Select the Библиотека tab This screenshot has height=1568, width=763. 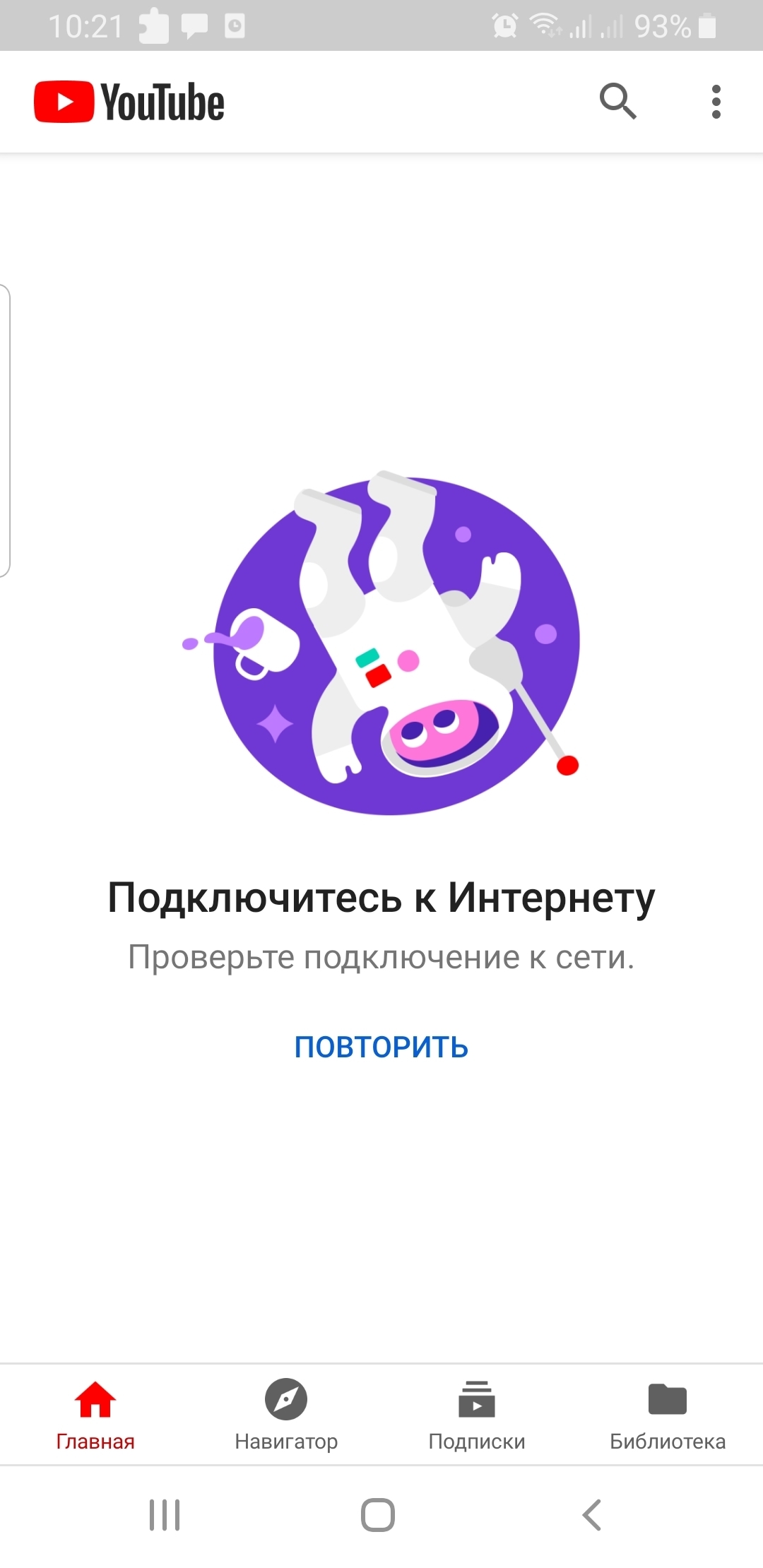668,1414
